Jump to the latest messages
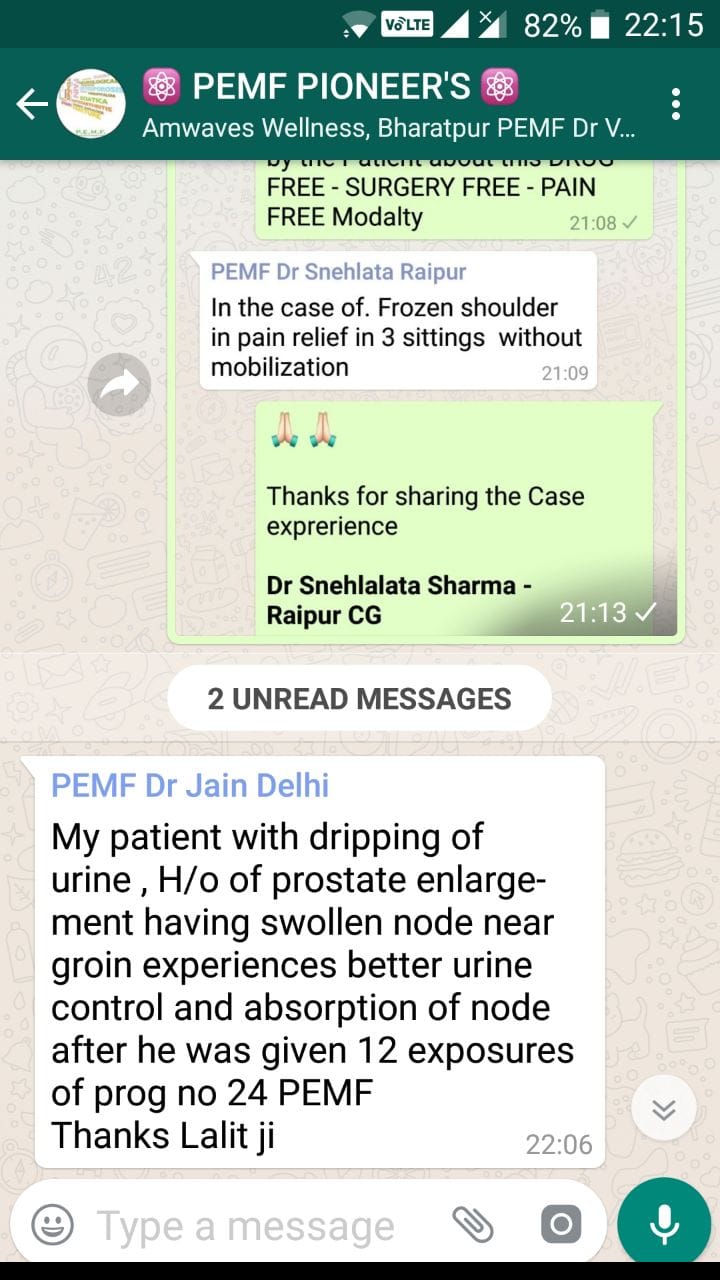 coord(664,1110)
